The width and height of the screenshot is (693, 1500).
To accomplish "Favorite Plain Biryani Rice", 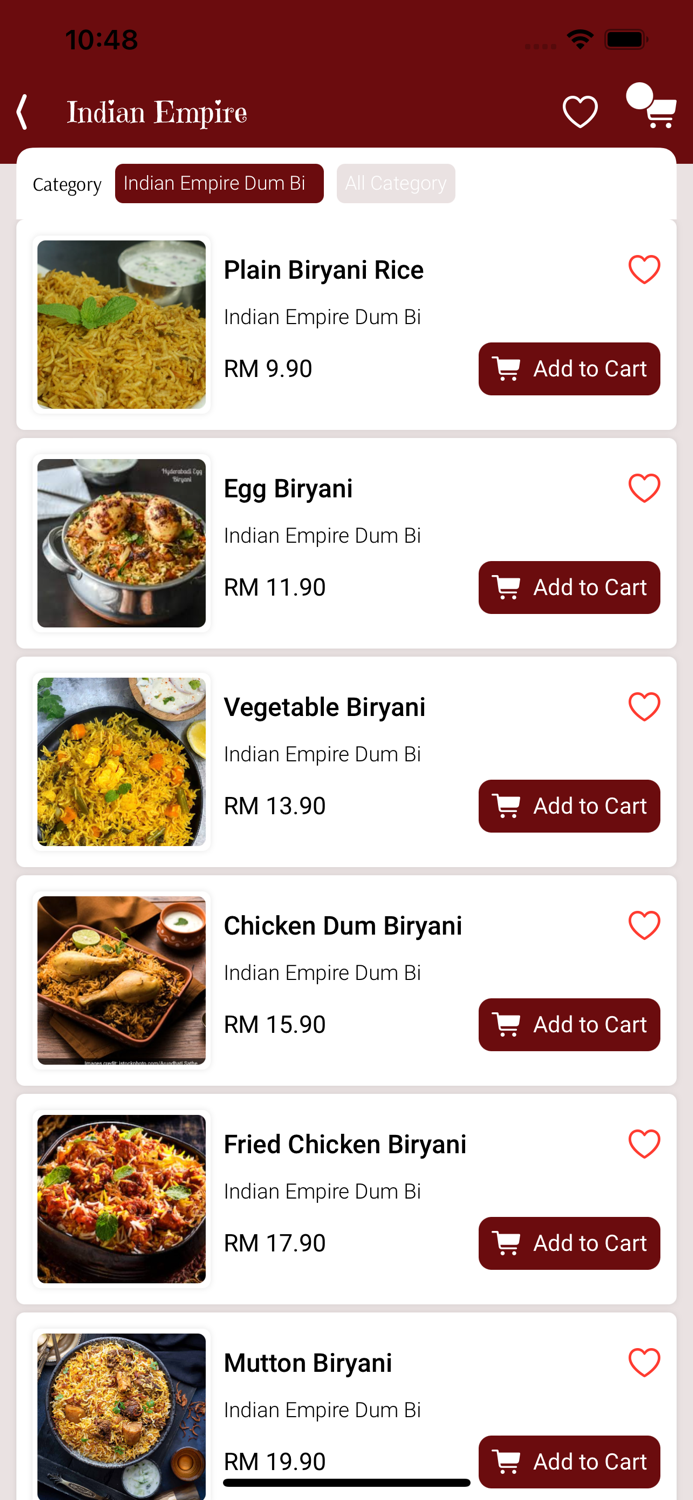I will 644,269.
